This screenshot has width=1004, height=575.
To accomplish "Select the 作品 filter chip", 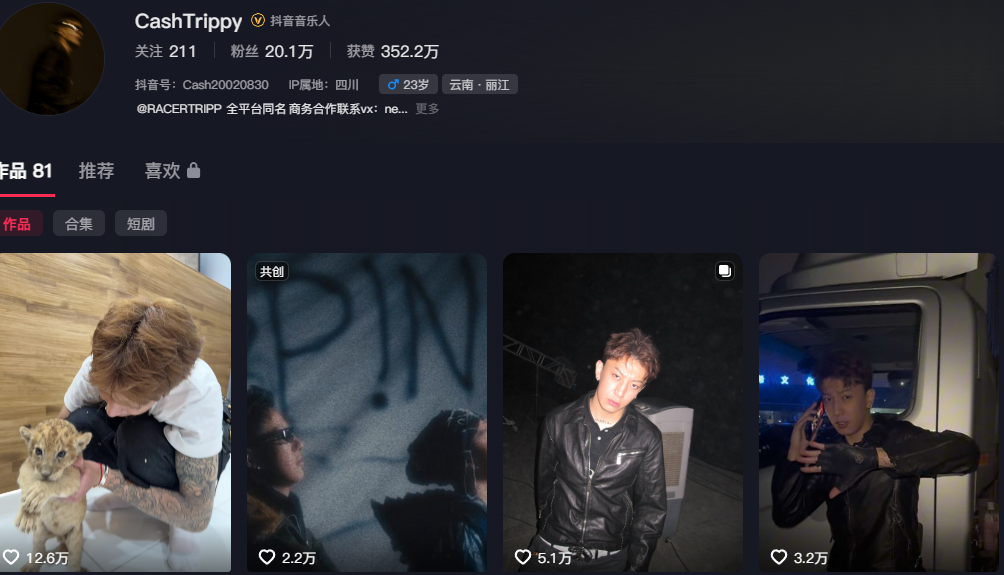I will pos(18,224).
